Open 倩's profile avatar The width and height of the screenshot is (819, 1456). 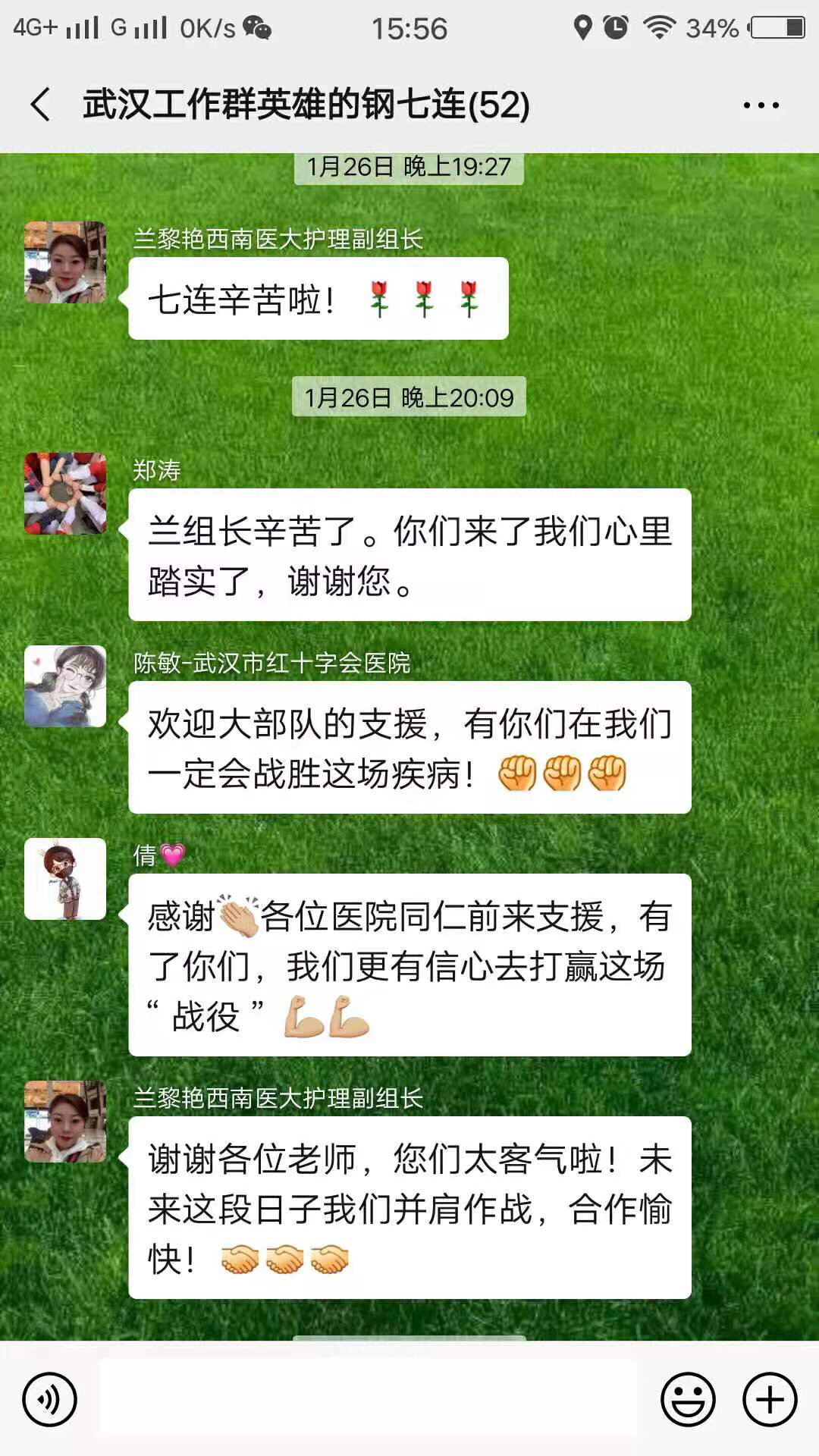(x=65, y=879)
